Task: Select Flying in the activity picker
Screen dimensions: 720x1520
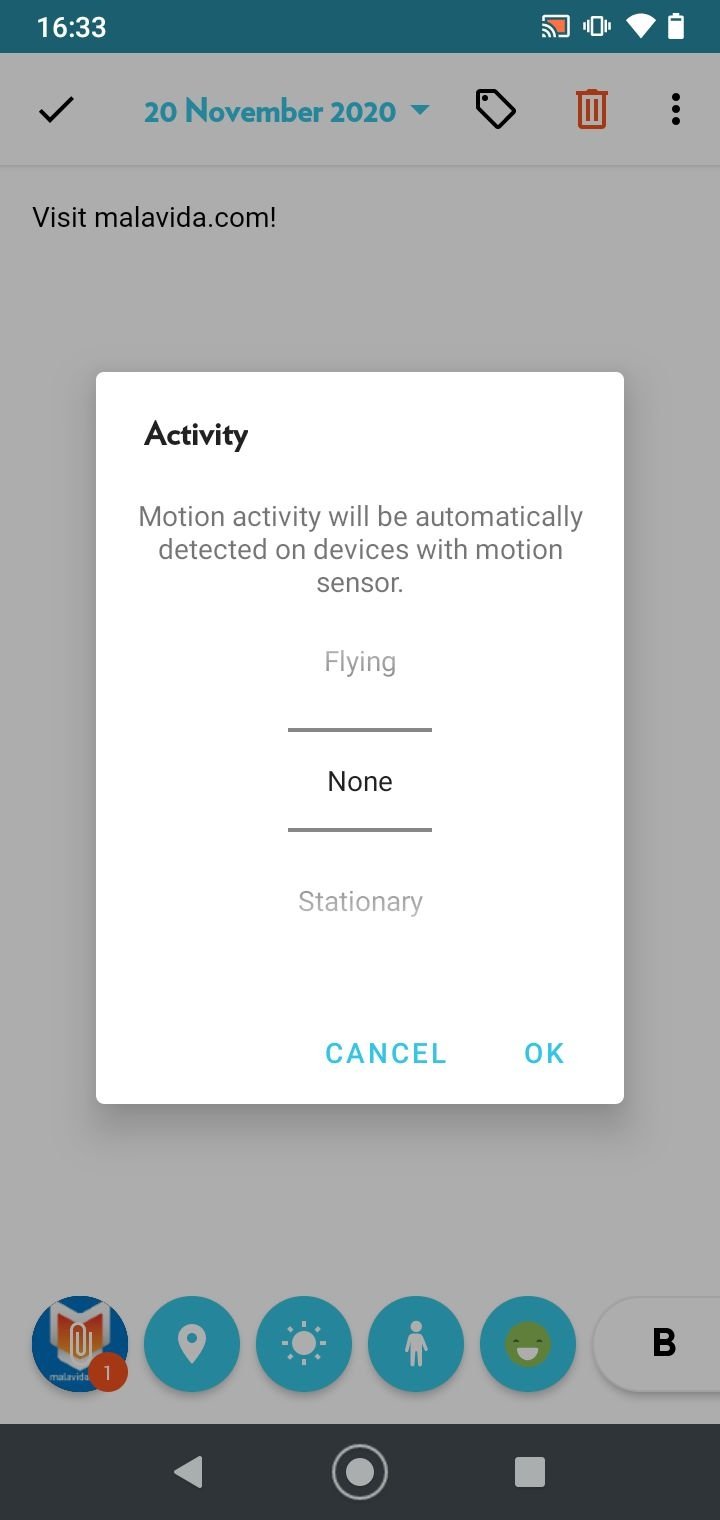Action: point(360,662)
